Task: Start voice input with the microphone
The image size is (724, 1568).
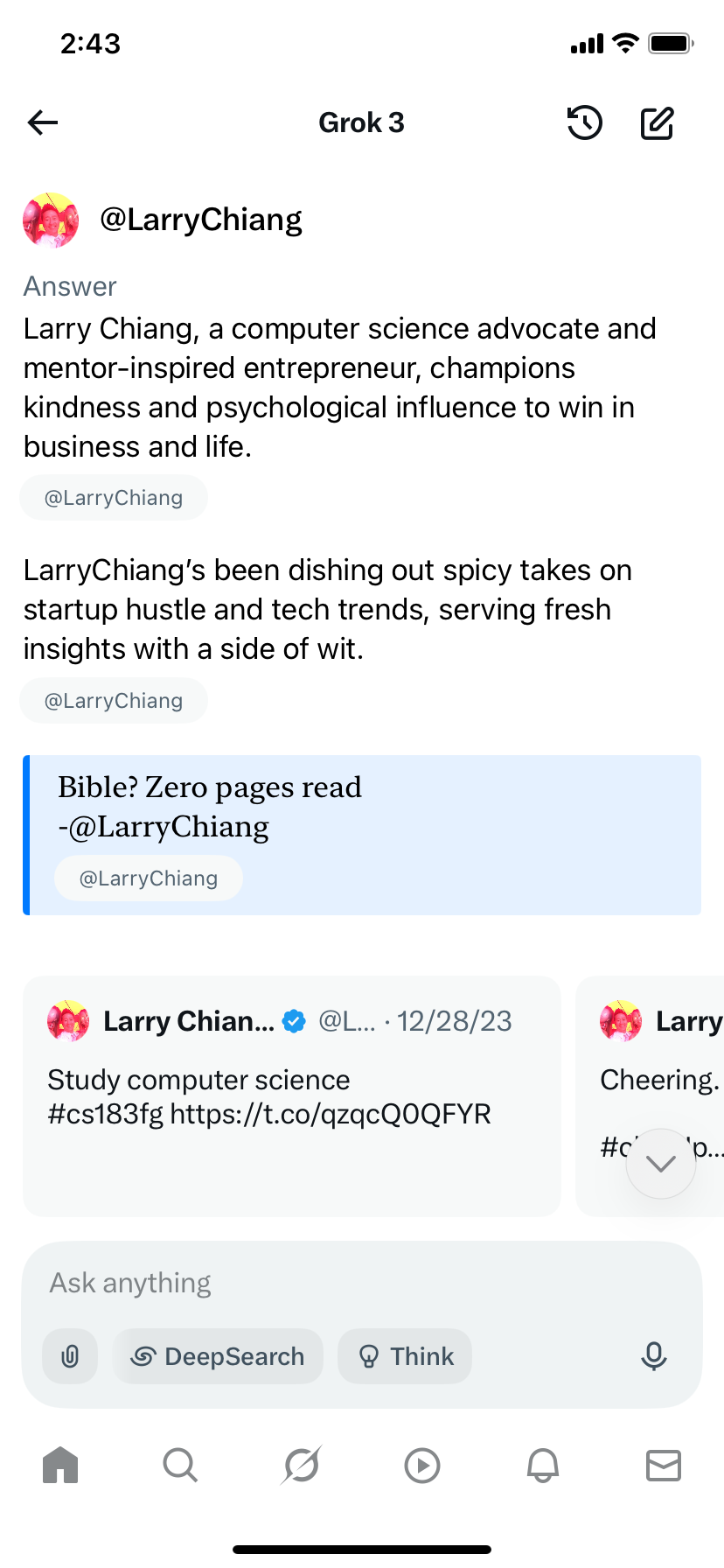Action: 654,1356
